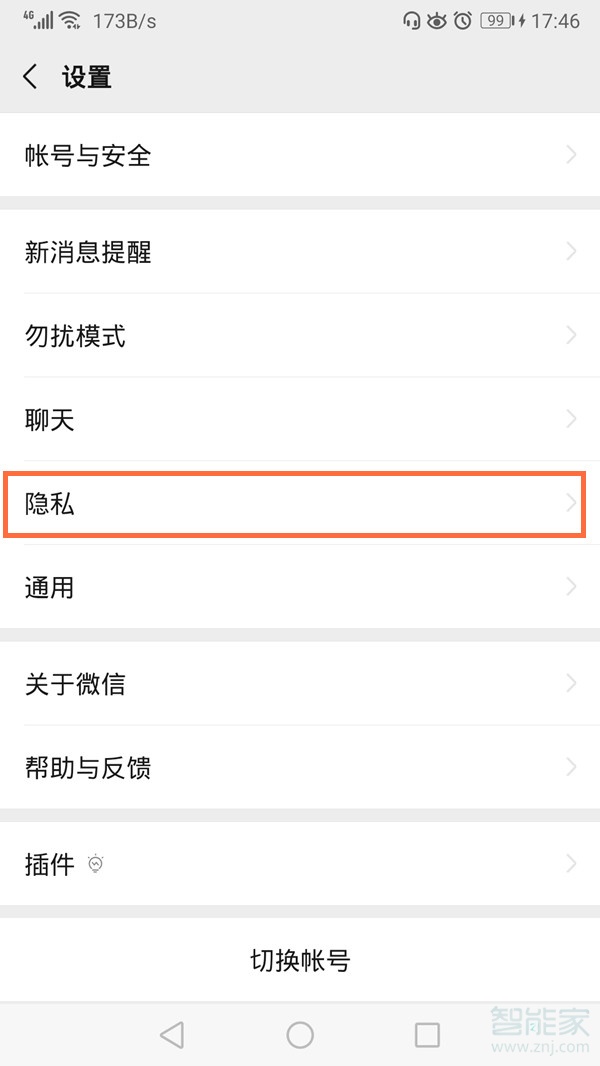Open 通用 general settings
This screenshot has width=600, height=1066.
coord(300,587)
